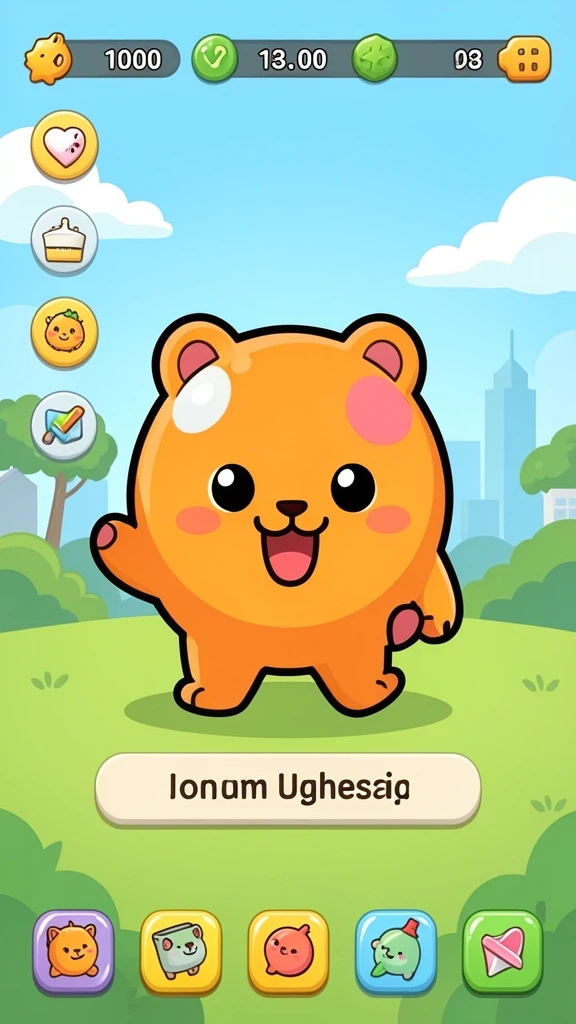Open the paintbrush customize button
The width and height of the screenshot is (576, 1024).
click(x=64, y=425)
